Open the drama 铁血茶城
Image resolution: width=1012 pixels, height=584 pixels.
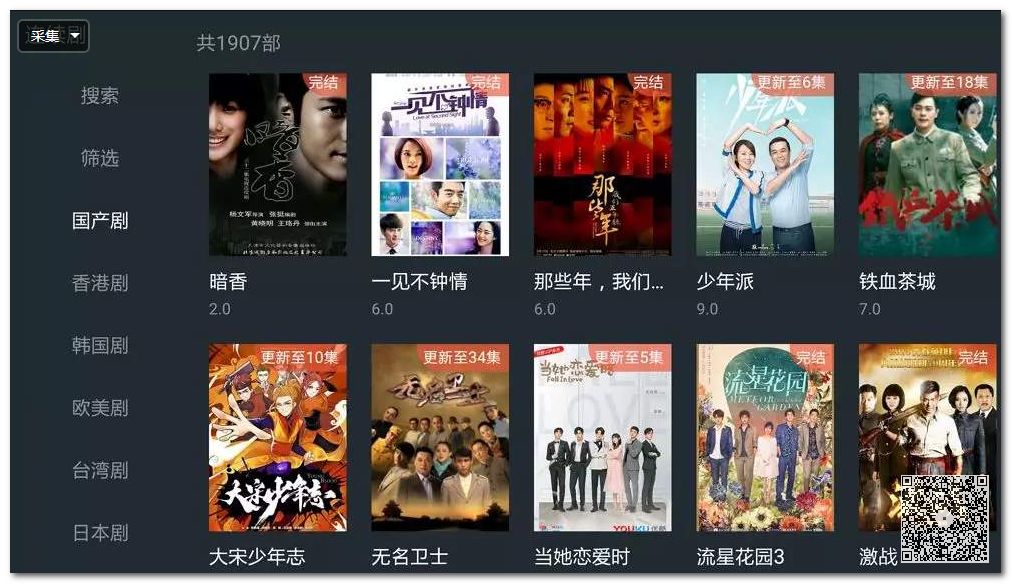(927, 165)
